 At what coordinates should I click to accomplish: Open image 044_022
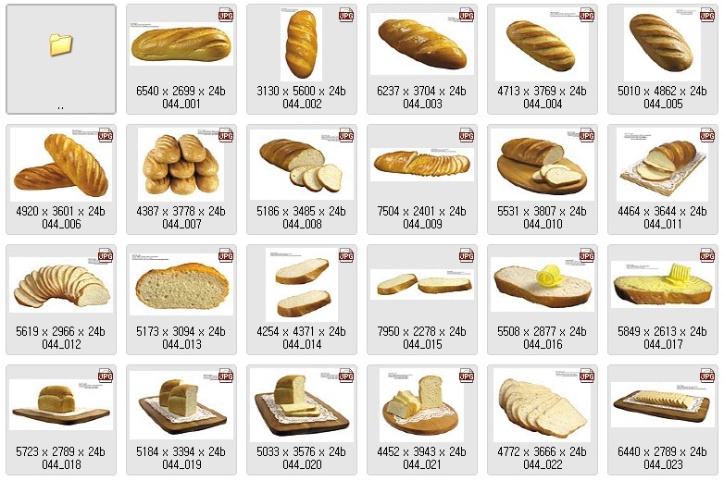coord(541,405)
